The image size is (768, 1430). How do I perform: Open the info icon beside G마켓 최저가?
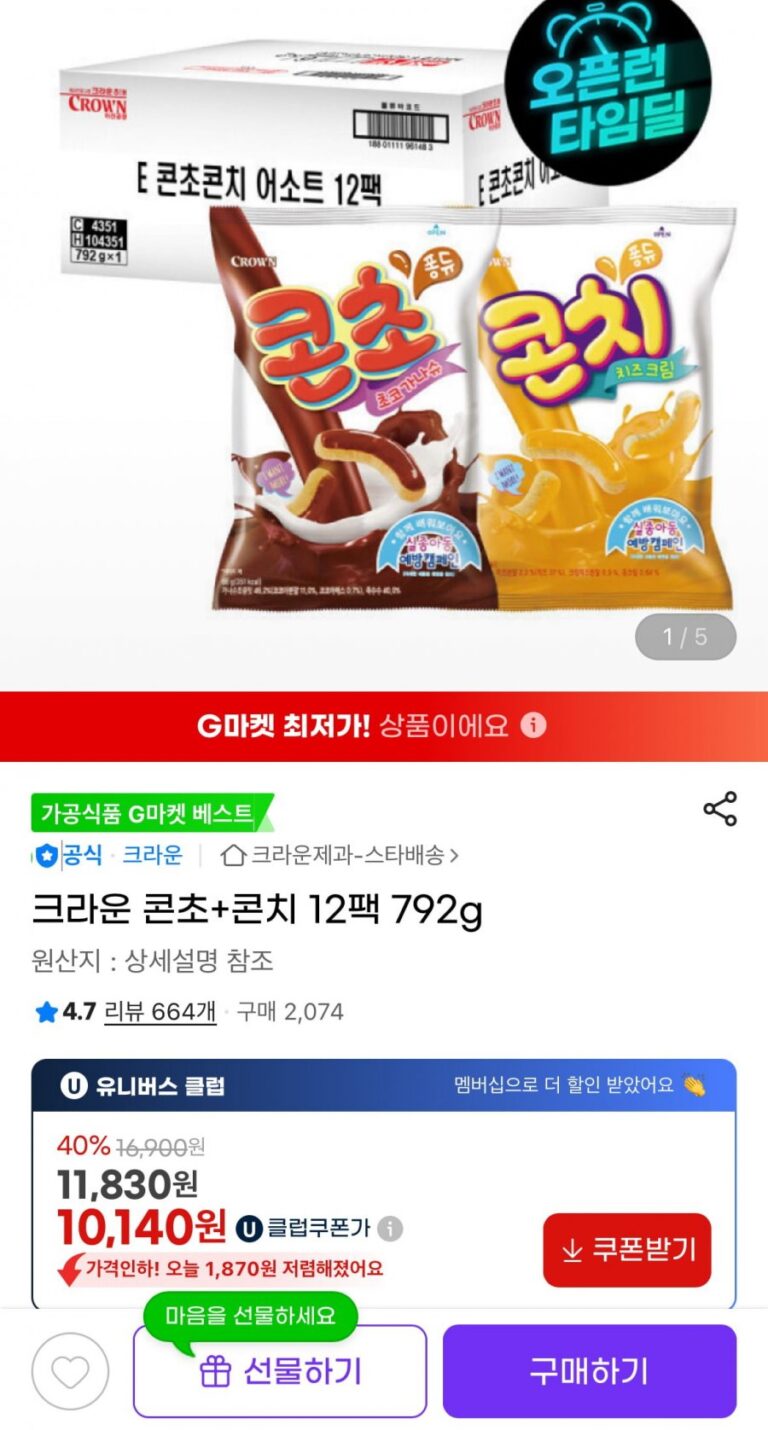(534, 725)
